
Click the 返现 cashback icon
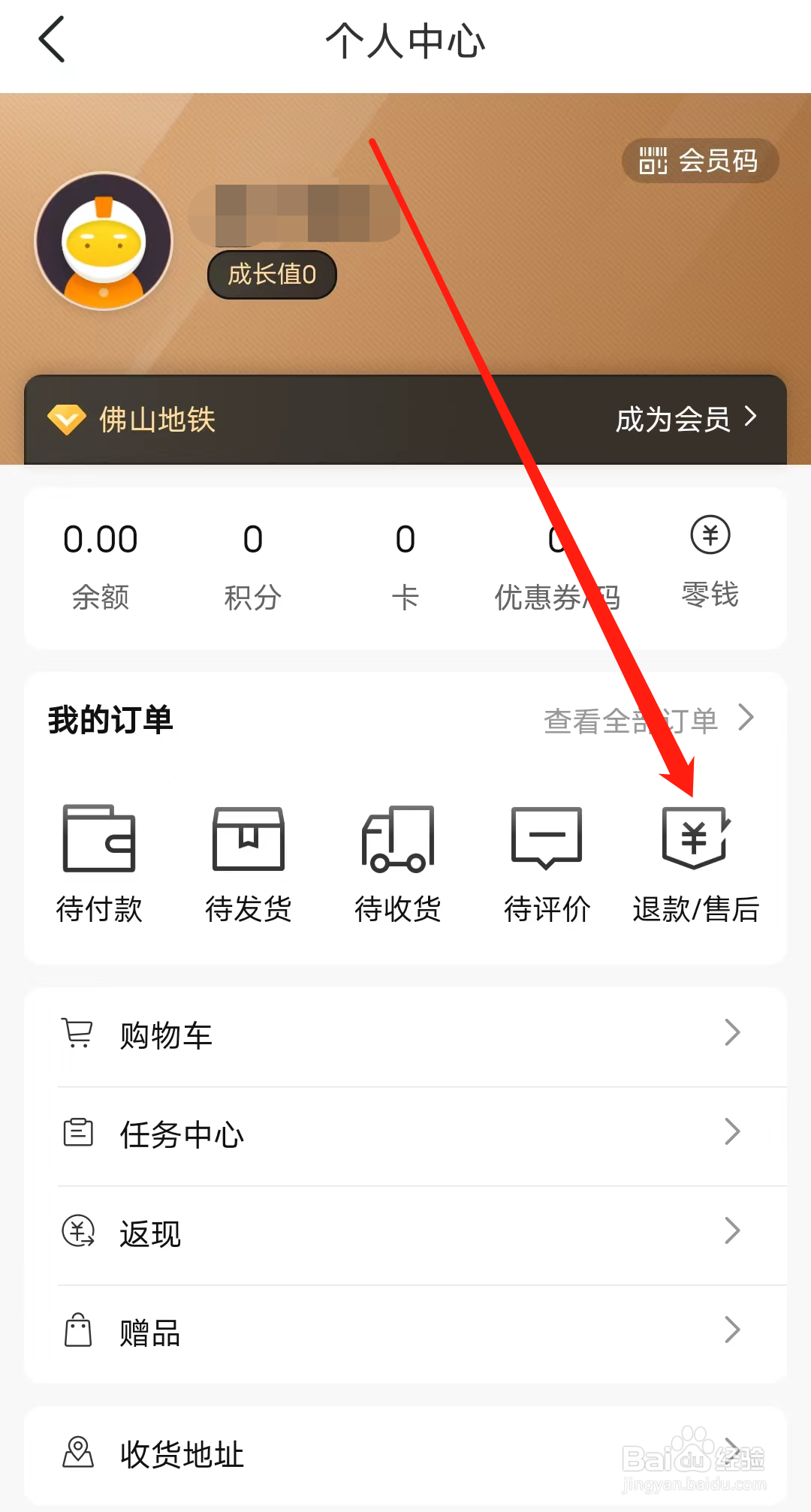coord(77,1231)
